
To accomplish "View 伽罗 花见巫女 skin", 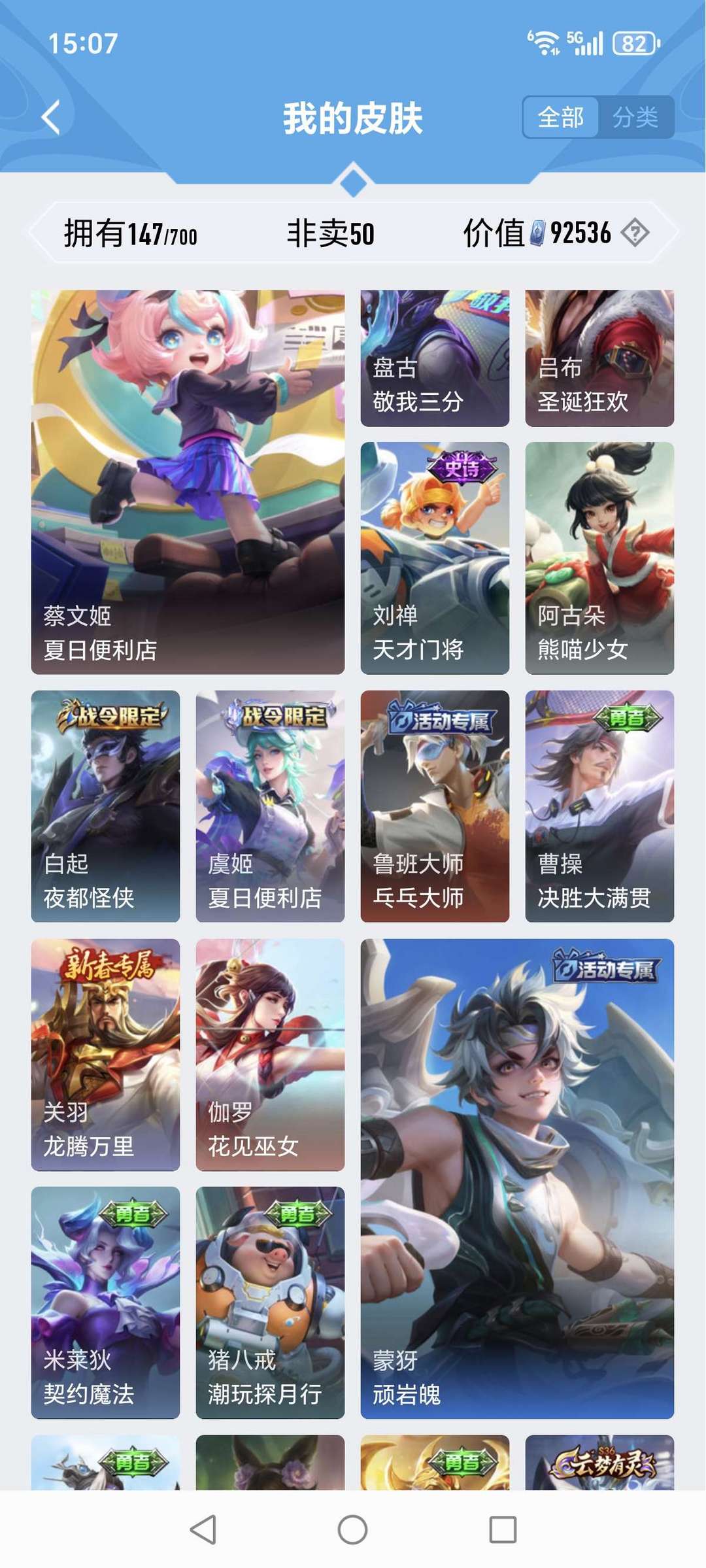I will pyautogui.click(x=270, y=1055).
